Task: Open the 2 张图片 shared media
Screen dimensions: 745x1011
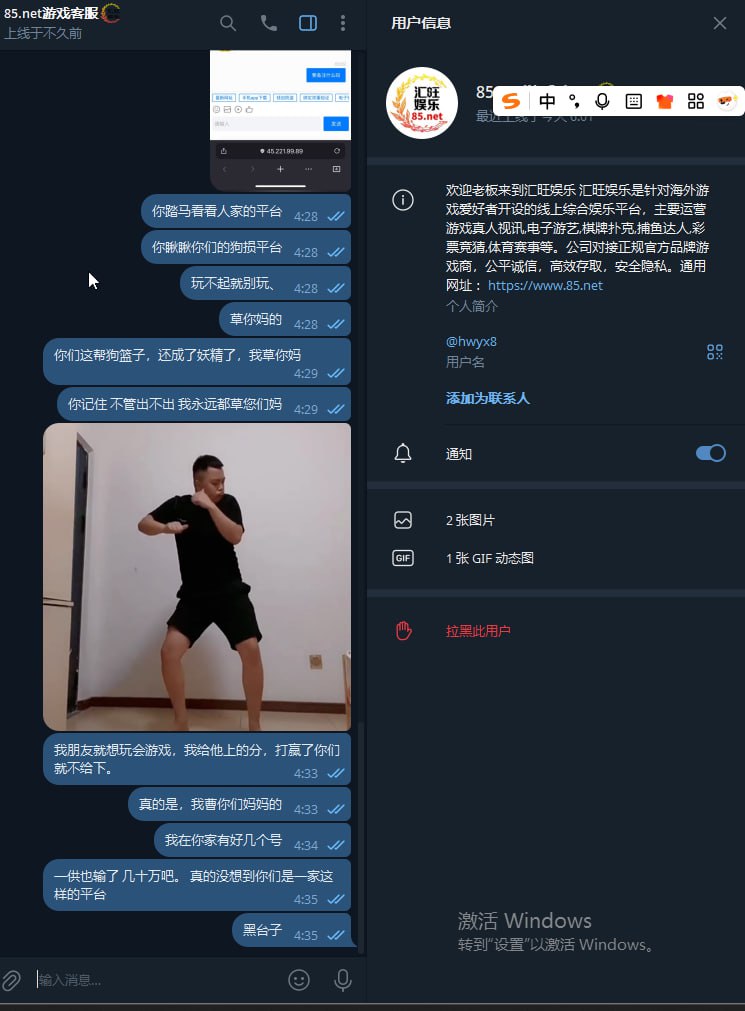Action: 470,520
